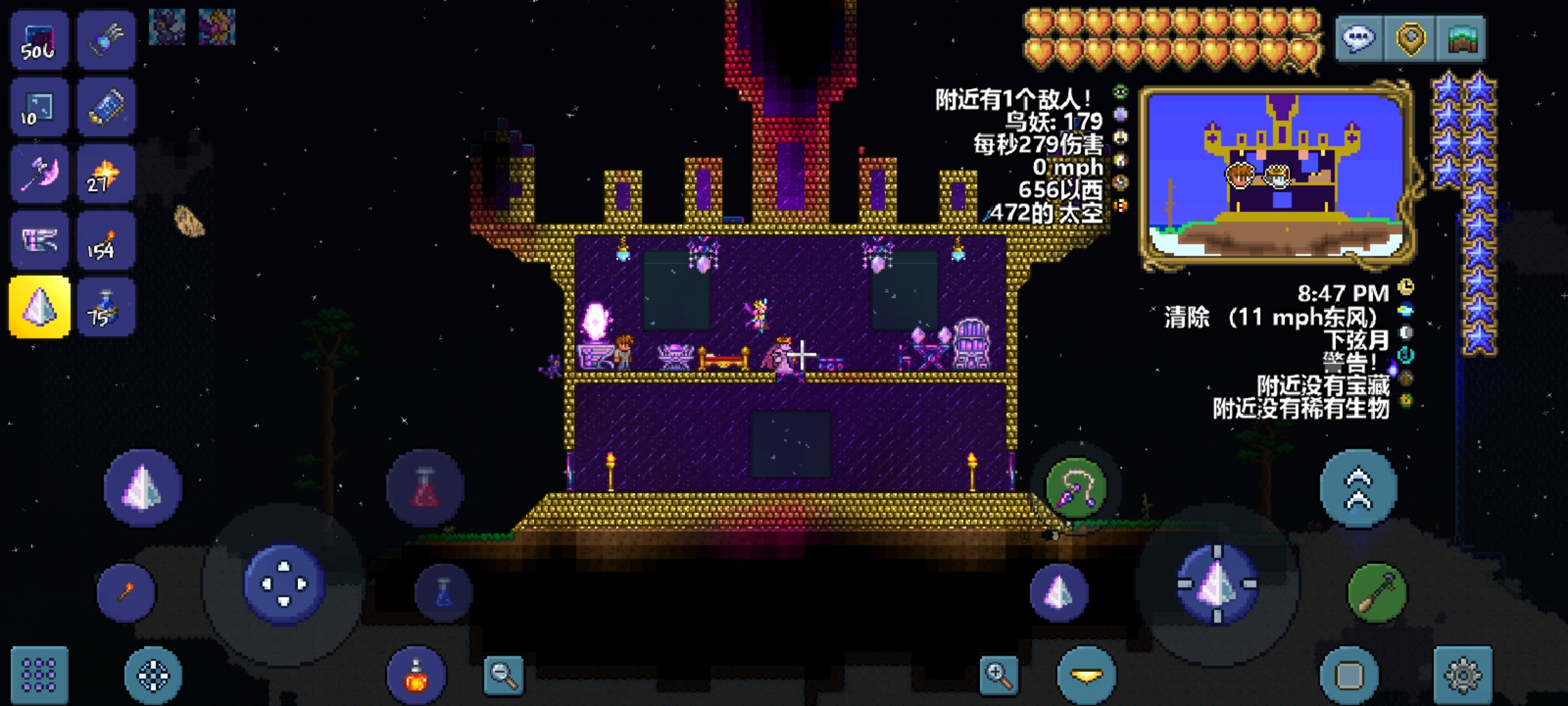Open the world map button

tap(1462, 39)
